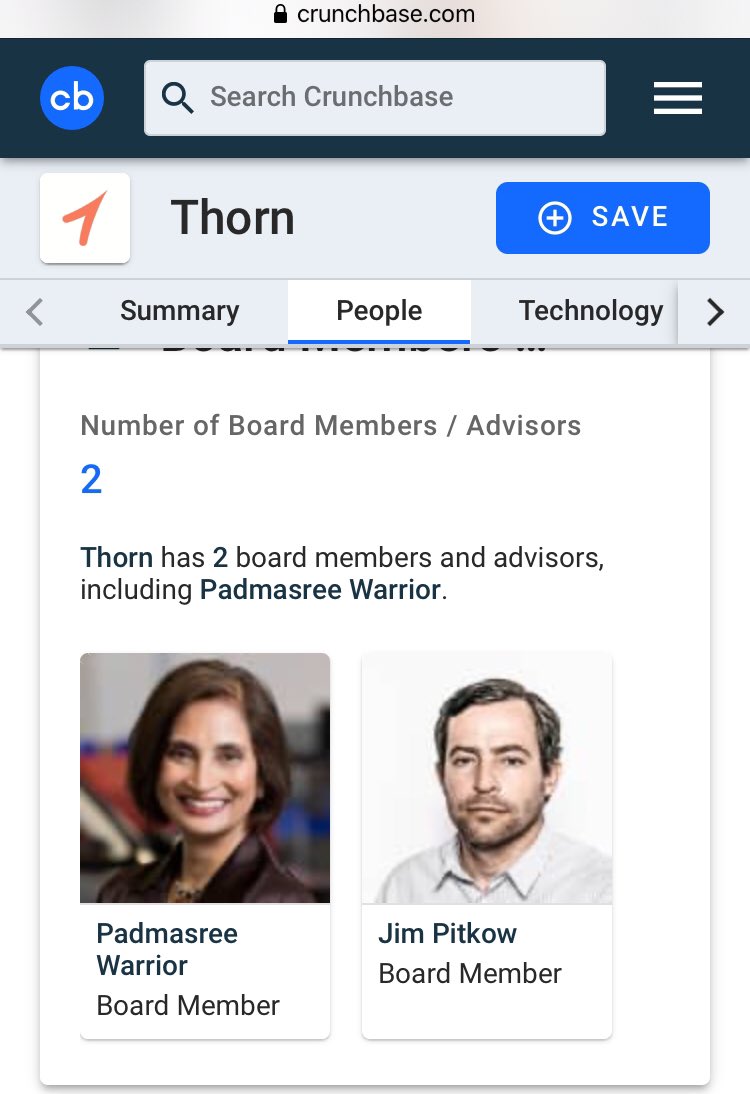
Task: View Jim Pitkow's board member card
Action: pyautogui.click(x=487, y=845)
